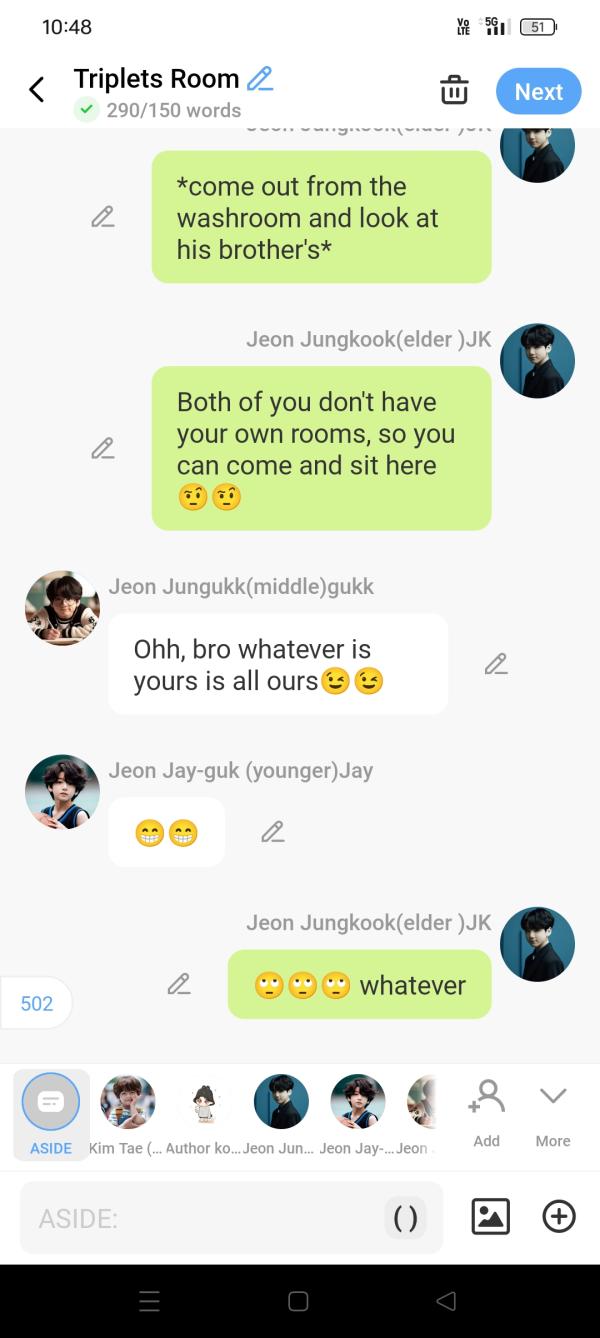Edit the "Both of you don't have" message
The image size is (600, 1338).
pos(102,448)
